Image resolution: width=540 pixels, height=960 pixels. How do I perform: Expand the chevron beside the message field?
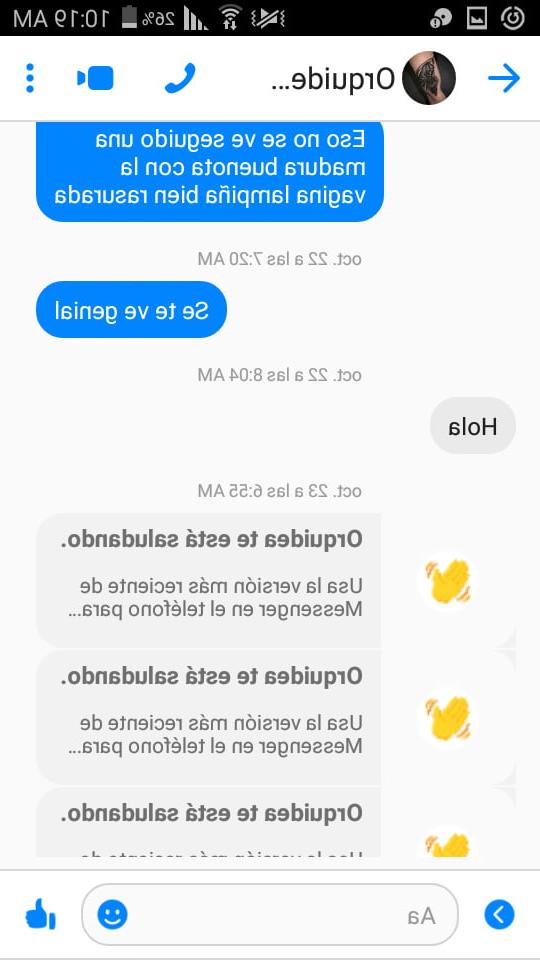[x=500, y=915]
